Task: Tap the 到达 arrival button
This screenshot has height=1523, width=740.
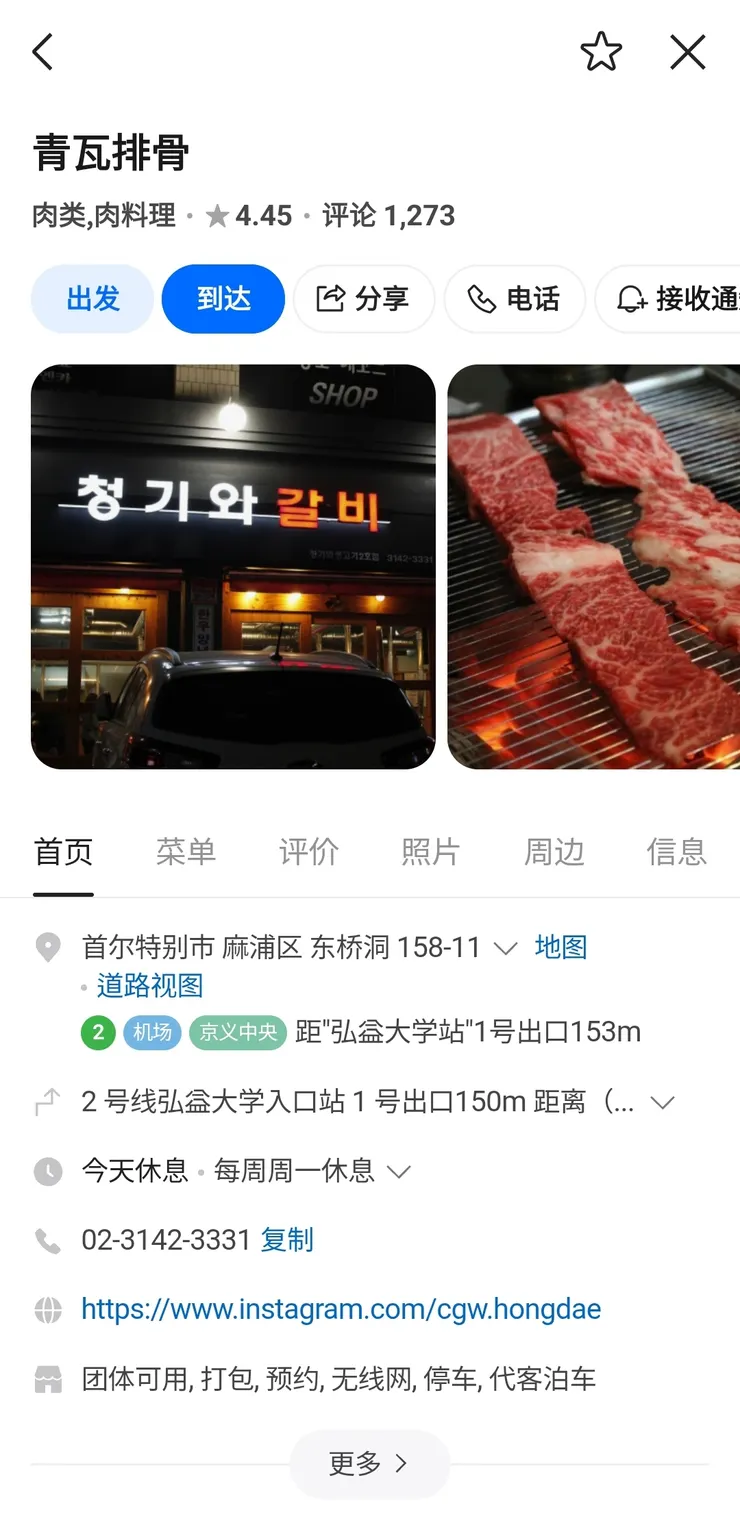Action: pyautogui.click(x=223, y=298)
